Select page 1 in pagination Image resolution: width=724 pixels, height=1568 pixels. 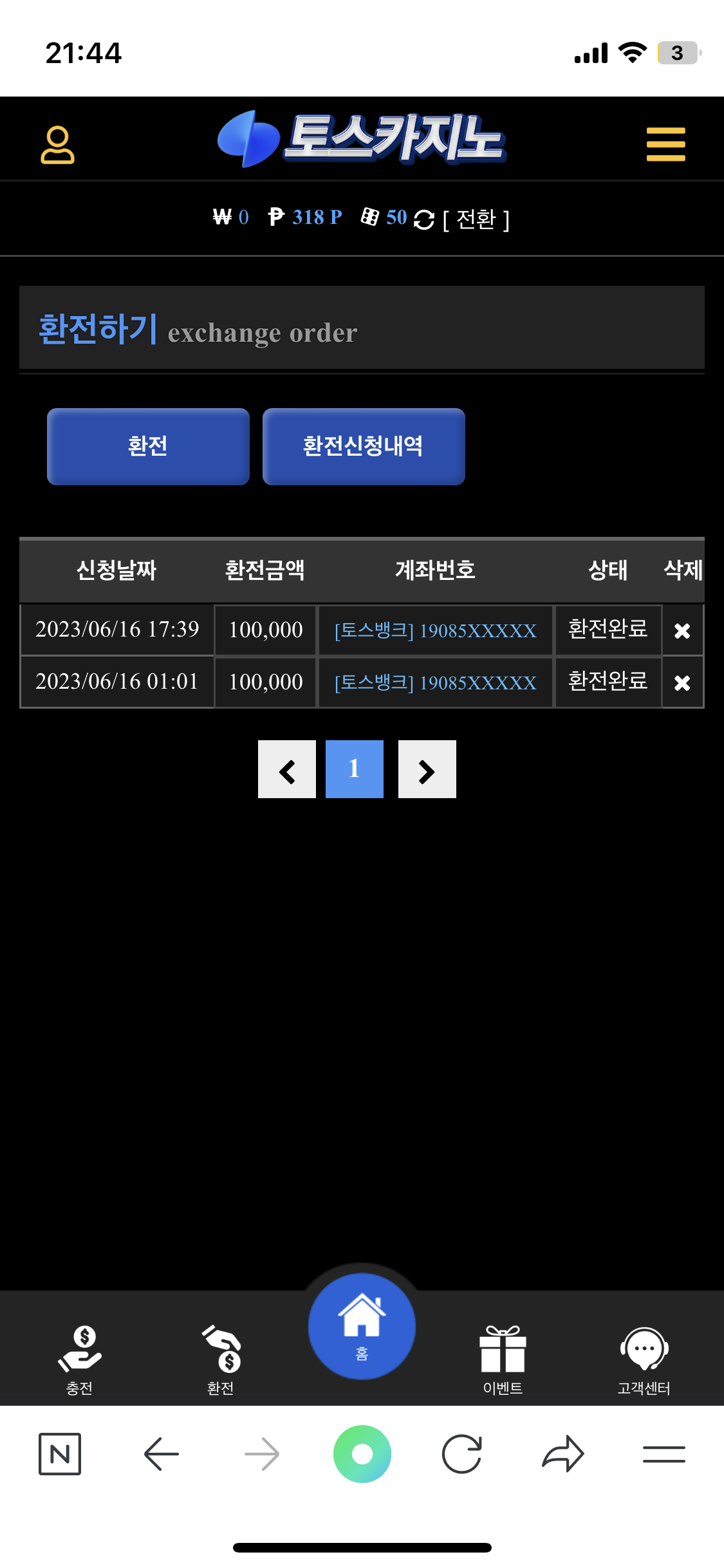click(354, 770)
